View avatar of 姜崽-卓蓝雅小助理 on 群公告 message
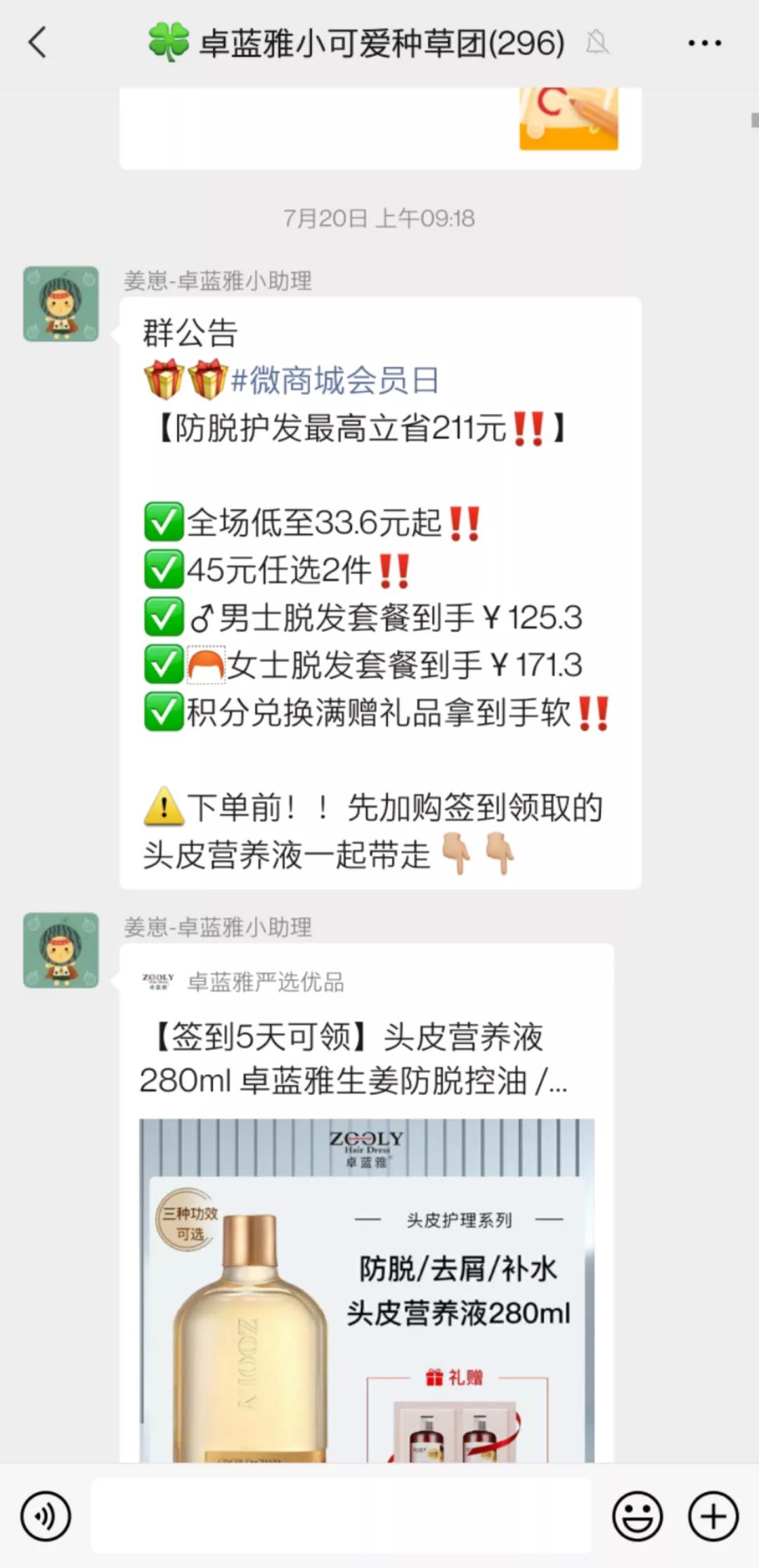The width and height of the screenshot is (759, 1568). click(61, 304)
